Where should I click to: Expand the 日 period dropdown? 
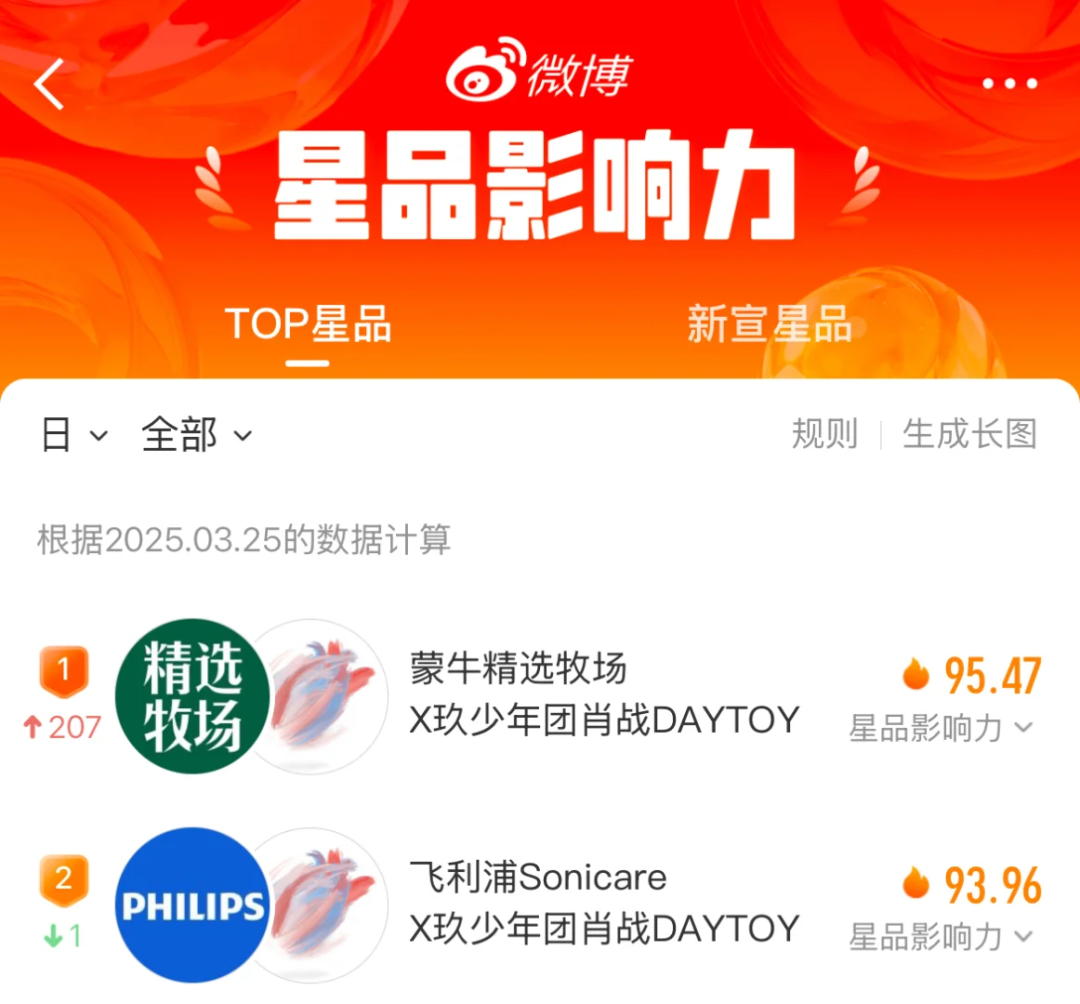[73, 435]
